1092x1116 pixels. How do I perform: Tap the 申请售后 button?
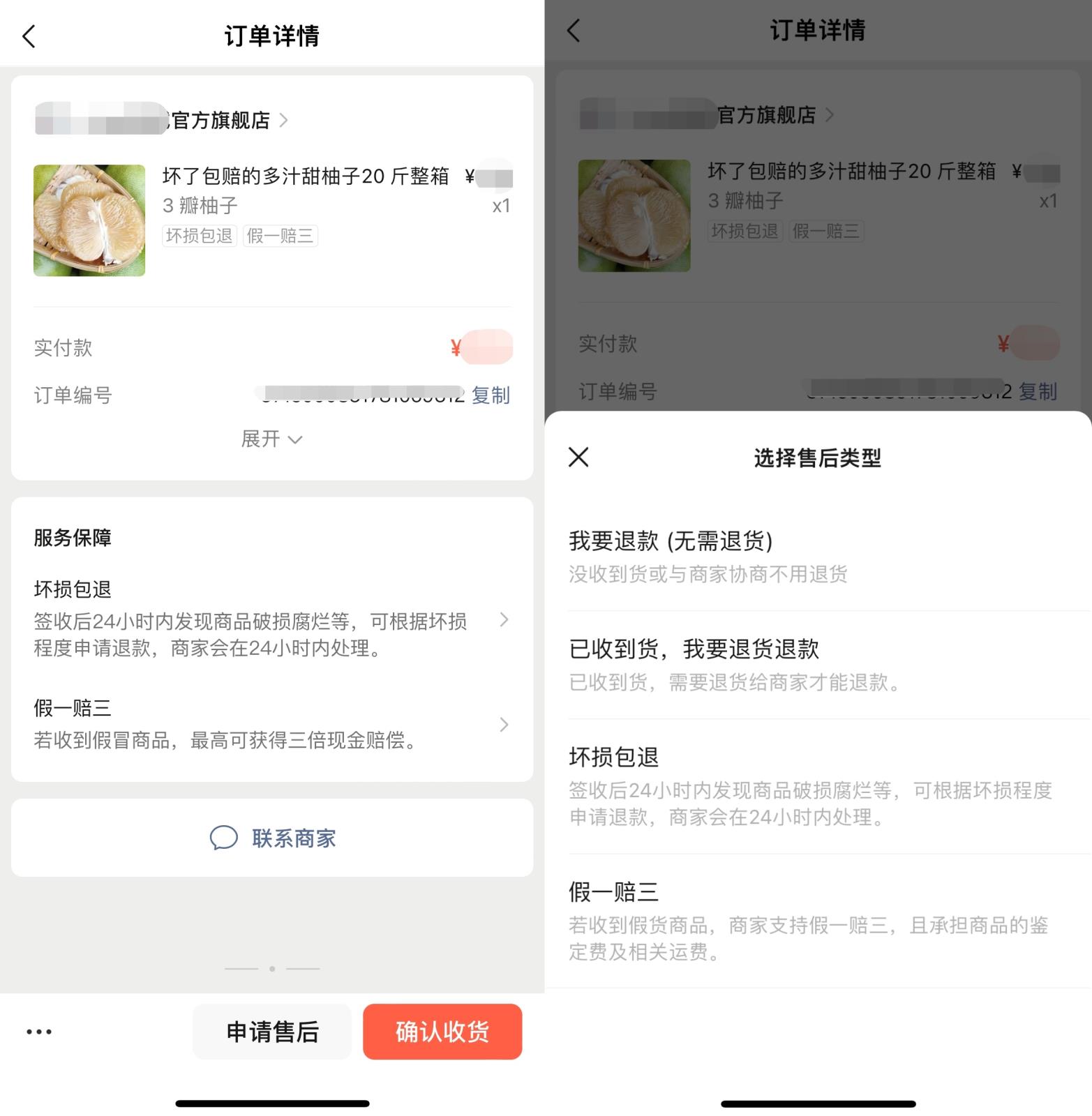tap(272, 1032)
